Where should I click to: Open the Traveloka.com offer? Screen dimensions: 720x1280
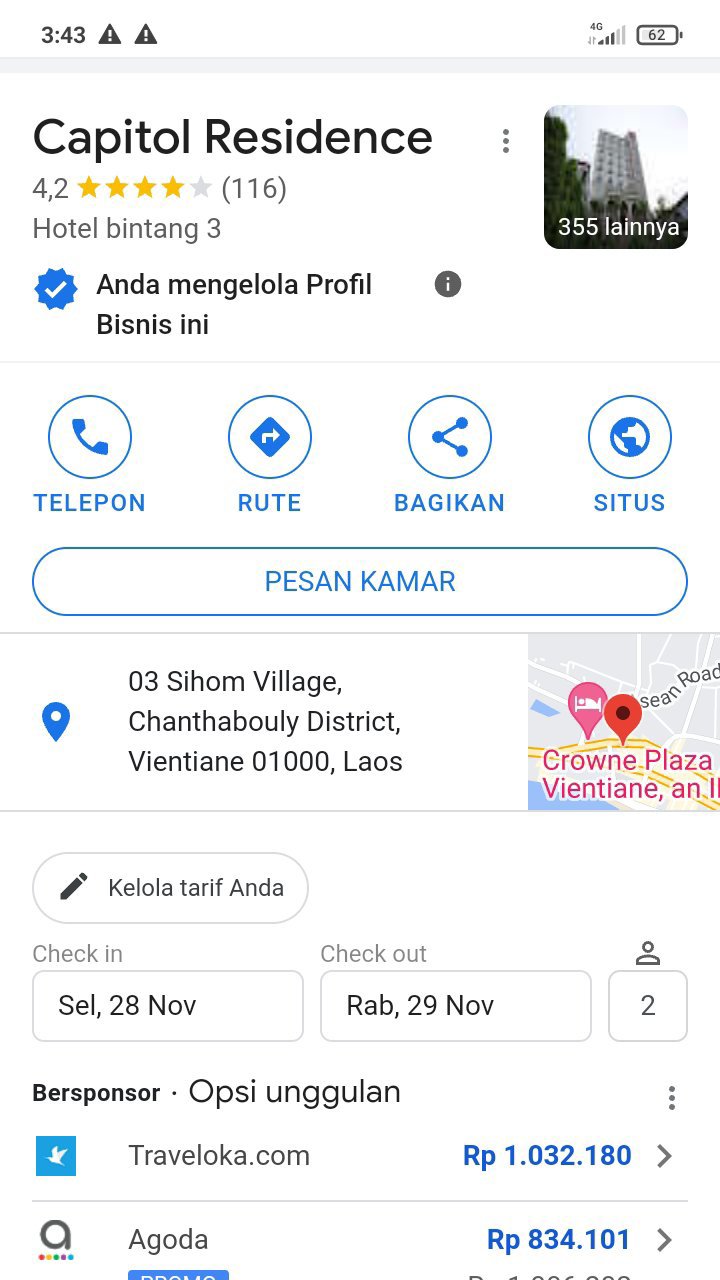click(x=360, y=1156)
